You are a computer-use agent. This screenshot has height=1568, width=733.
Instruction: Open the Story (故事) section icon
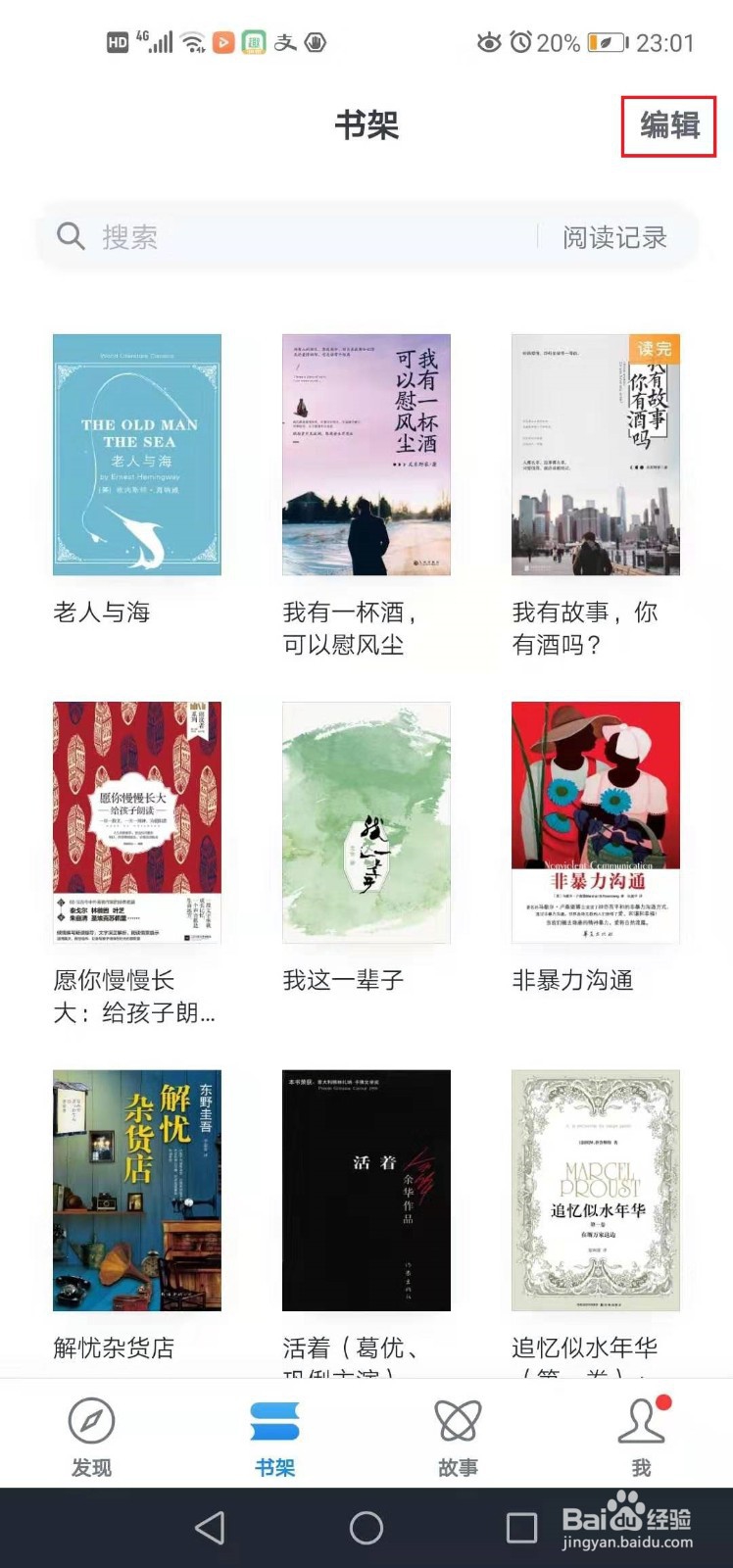[x=457, y=1423]
